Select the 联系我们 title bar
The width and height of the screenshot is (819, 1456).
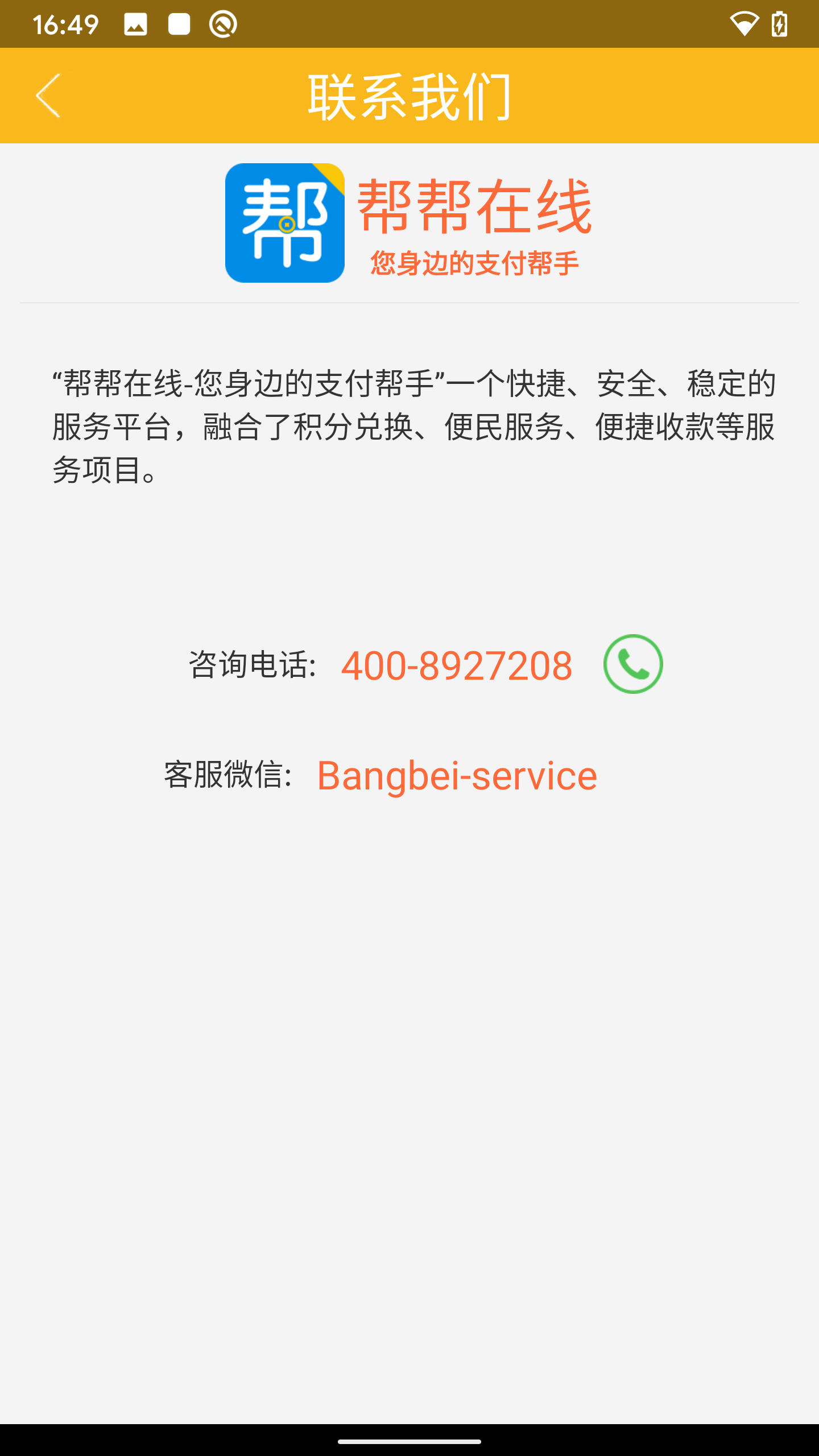409,97
